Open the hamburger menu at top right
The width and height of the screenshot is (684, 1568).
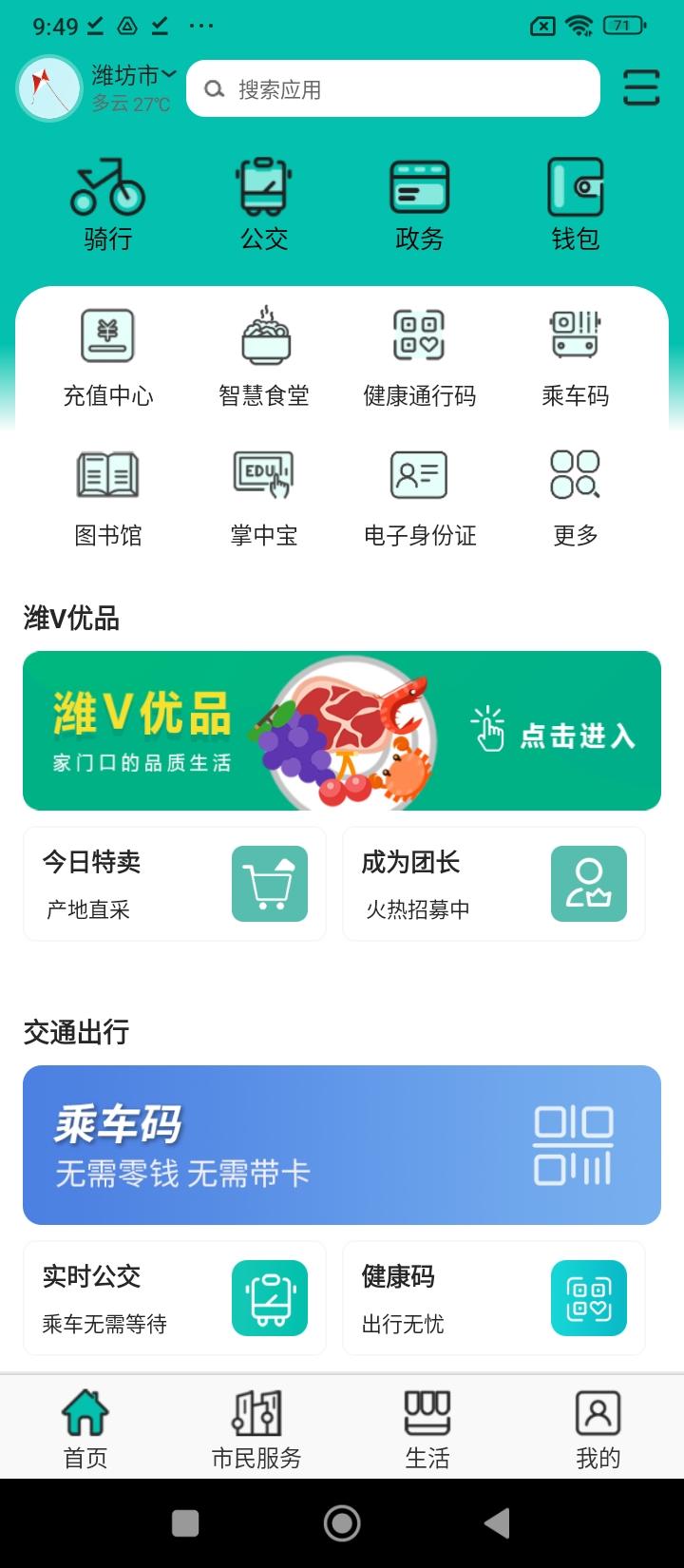641,87
